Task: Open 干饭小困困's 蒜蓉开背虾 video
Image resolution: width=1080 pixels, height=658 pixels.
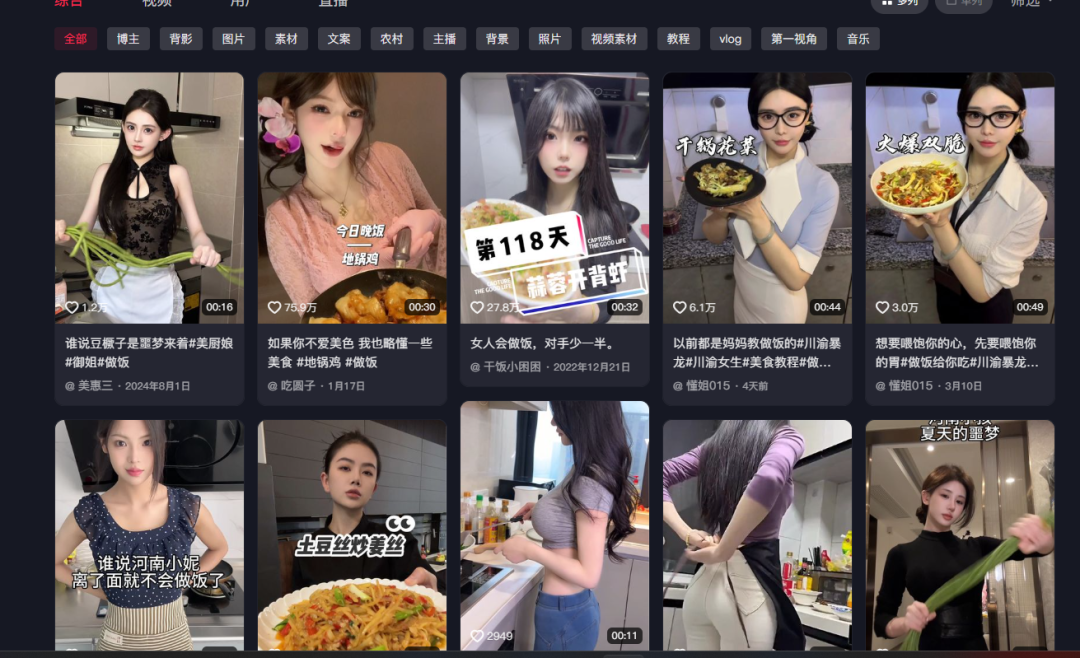Action: pos(554,197)
